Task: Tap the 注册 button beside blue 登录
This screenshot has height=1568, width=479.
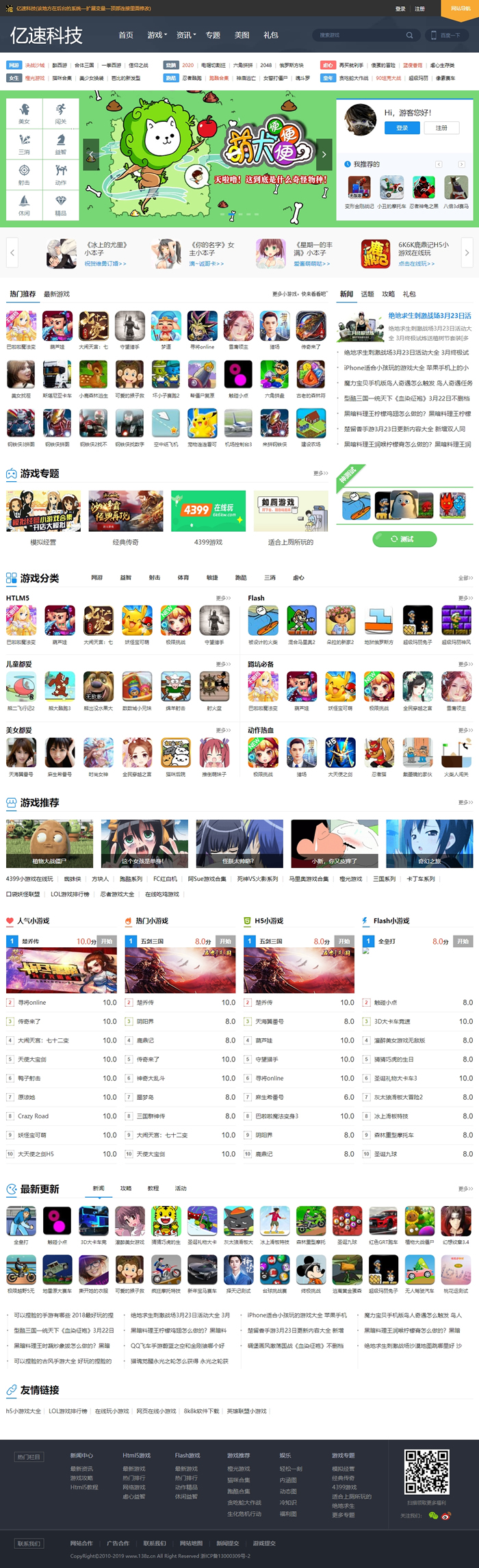Action: 441,128
